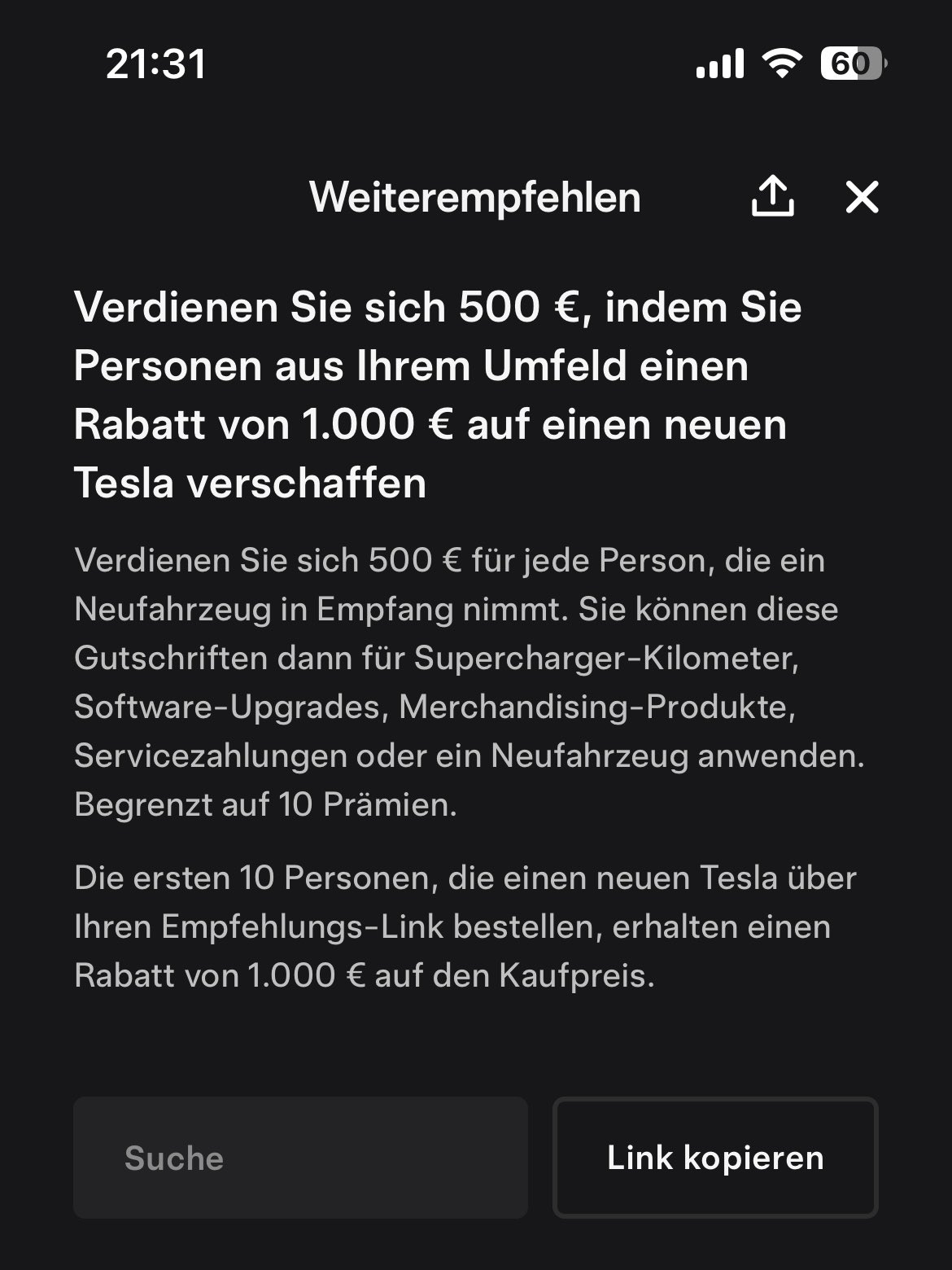The width and height of the screenshot is (952, 1270).
Task: Close the Weiterempfehlen screen
Action: click(862, 197)
